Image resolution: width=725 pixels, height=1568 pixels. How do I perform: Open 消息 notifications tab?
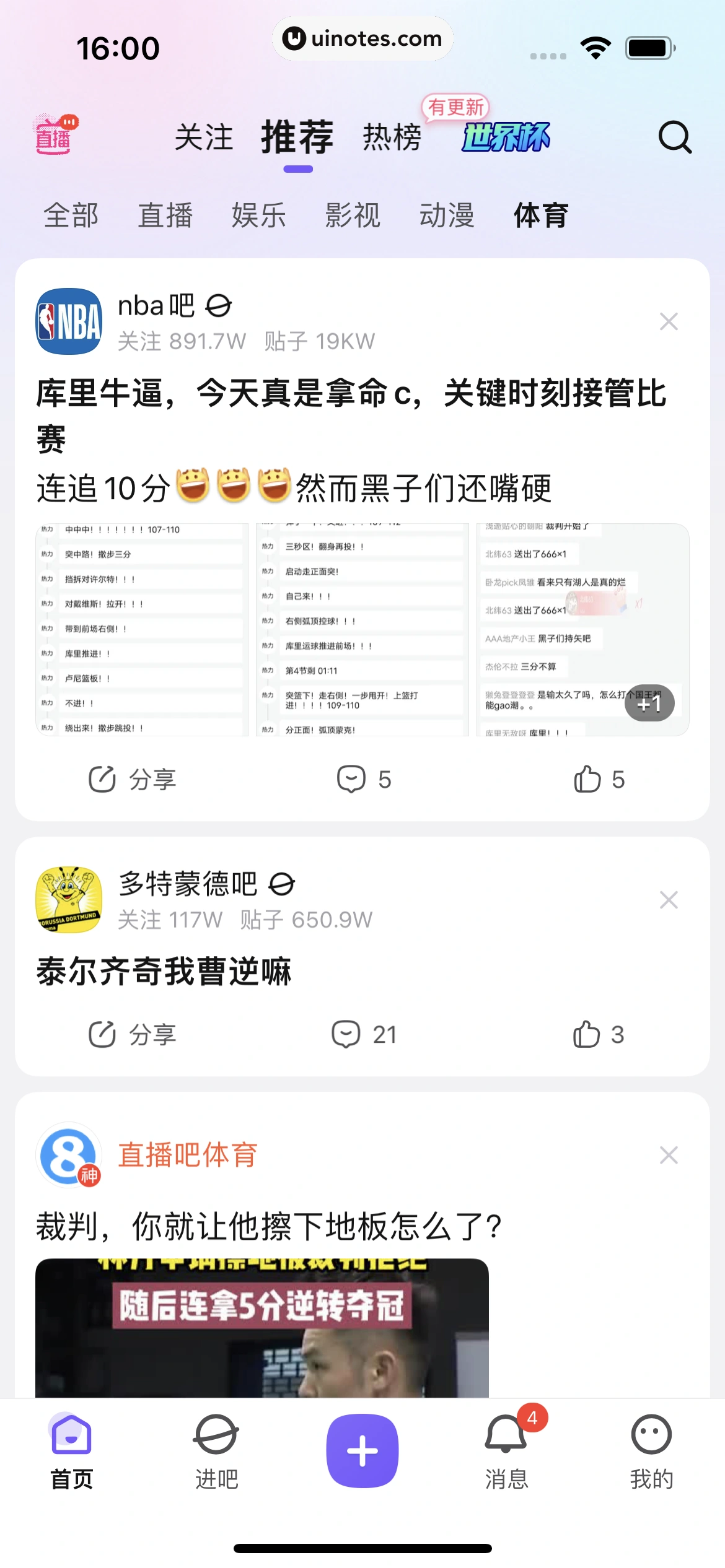506,1451
